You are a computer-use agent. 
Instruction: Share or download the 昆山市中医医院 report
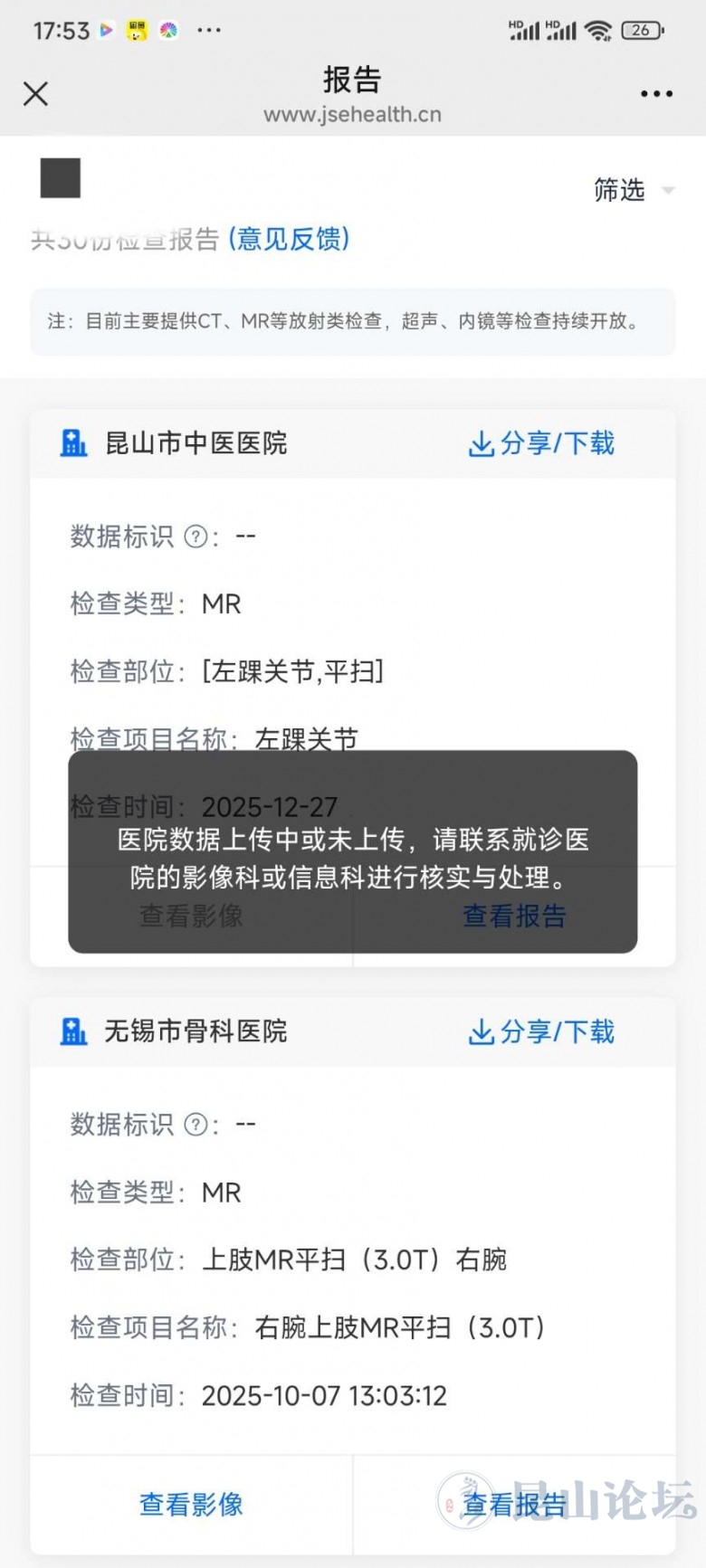click(x=541, y=443)
